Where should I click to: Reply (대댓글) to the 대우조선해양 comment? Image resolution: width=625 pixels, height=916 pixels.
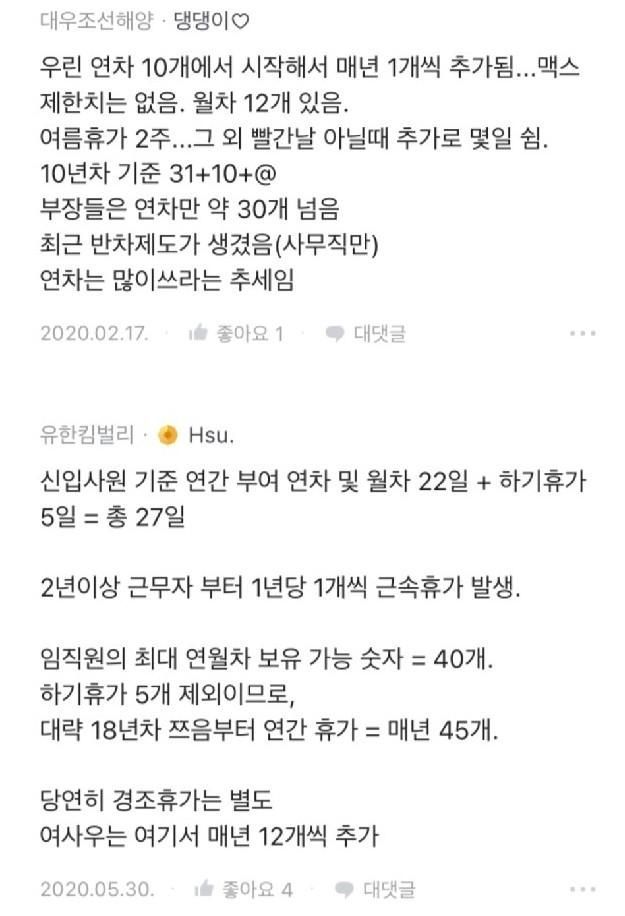click(366, 333)
